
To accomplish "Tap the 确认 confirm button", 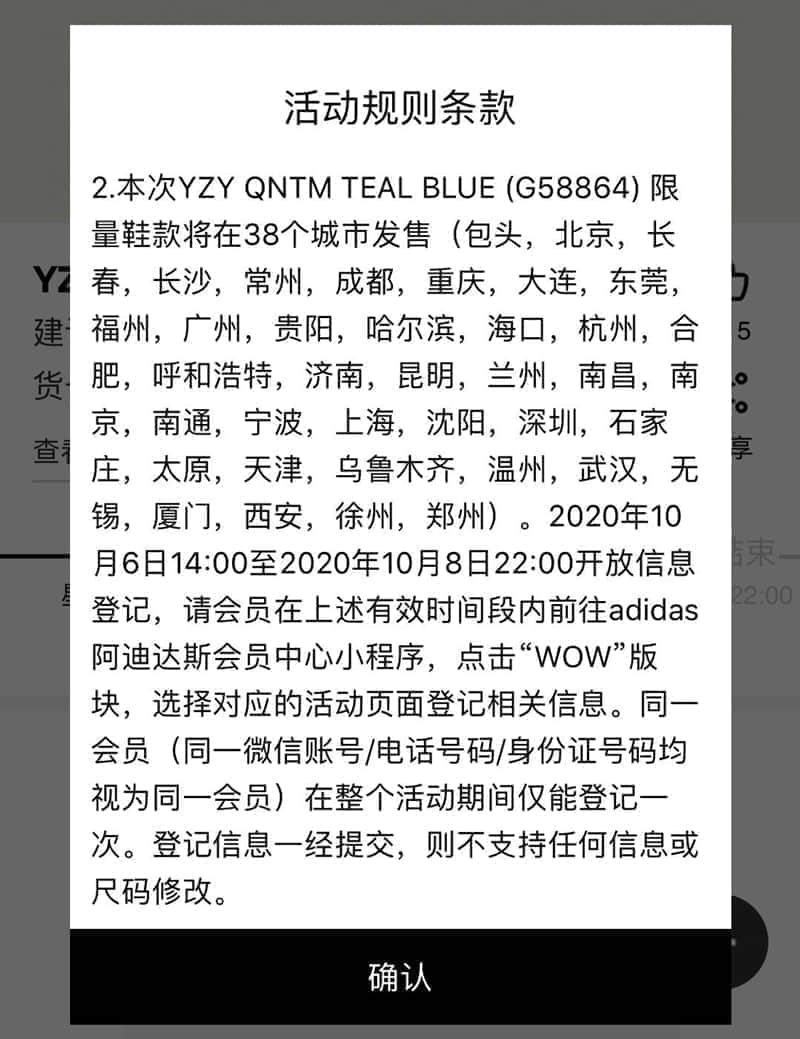I will (x=400, y=980).
